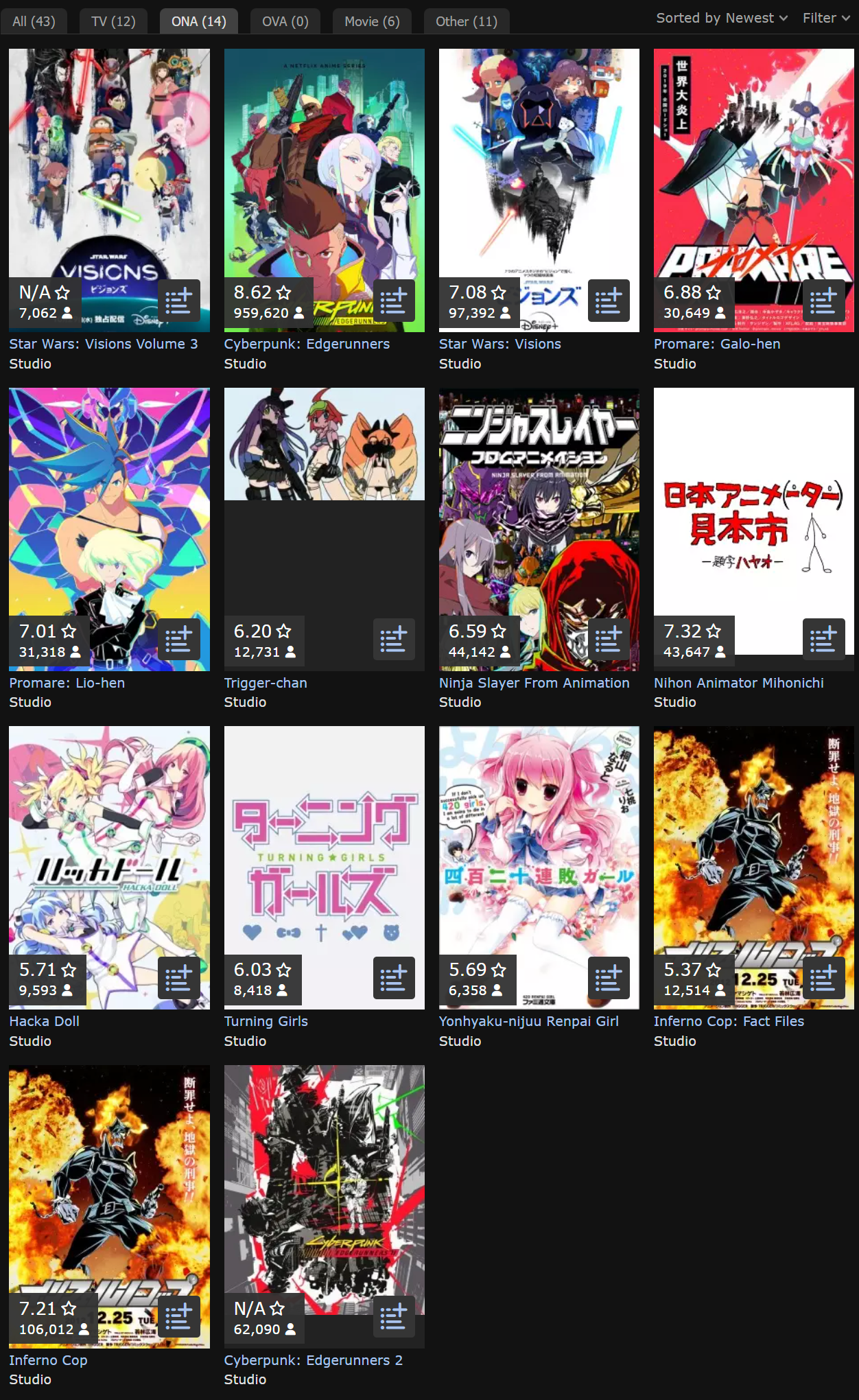Add Inferno Cop to my list

(x=179, y=1316)
